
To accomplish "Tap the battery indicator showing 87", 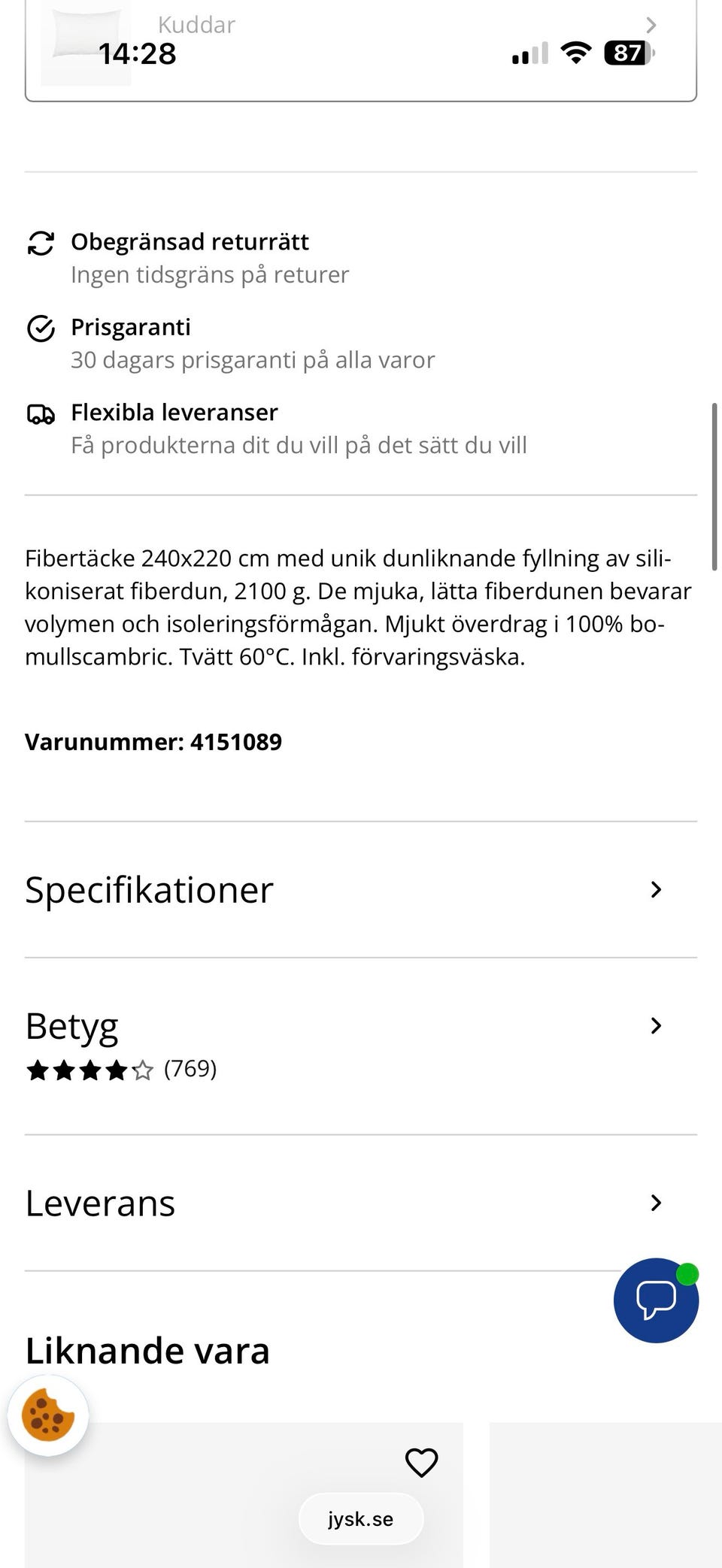I will 625,53.
